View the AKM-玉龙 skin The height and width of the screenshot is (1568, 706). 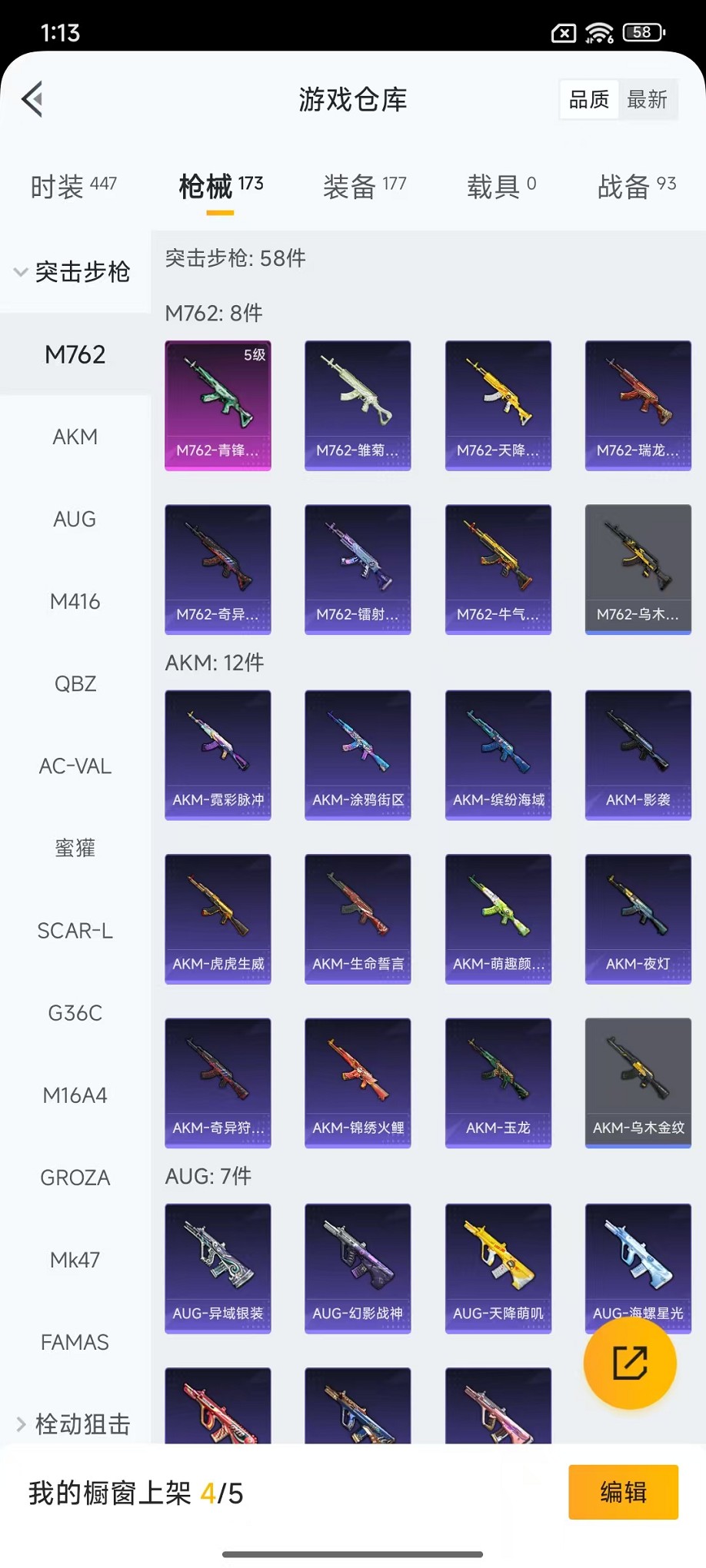[x=498, y=1082]
